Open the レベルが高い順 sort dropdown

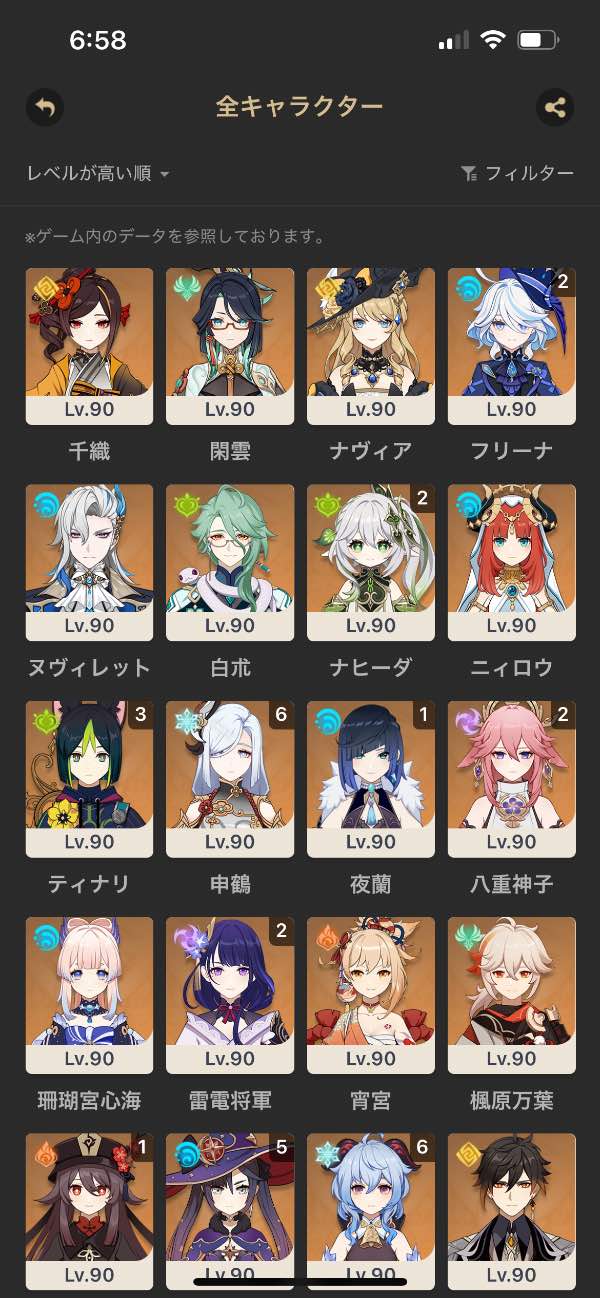click(x=98, y=174)
